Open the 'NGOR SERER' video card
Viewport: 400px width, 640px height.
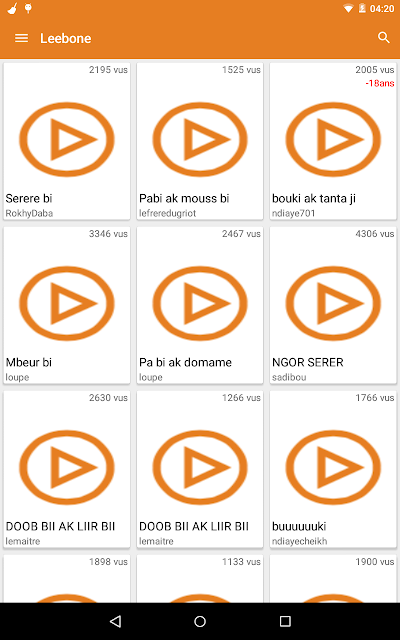(x=333, y=305)
